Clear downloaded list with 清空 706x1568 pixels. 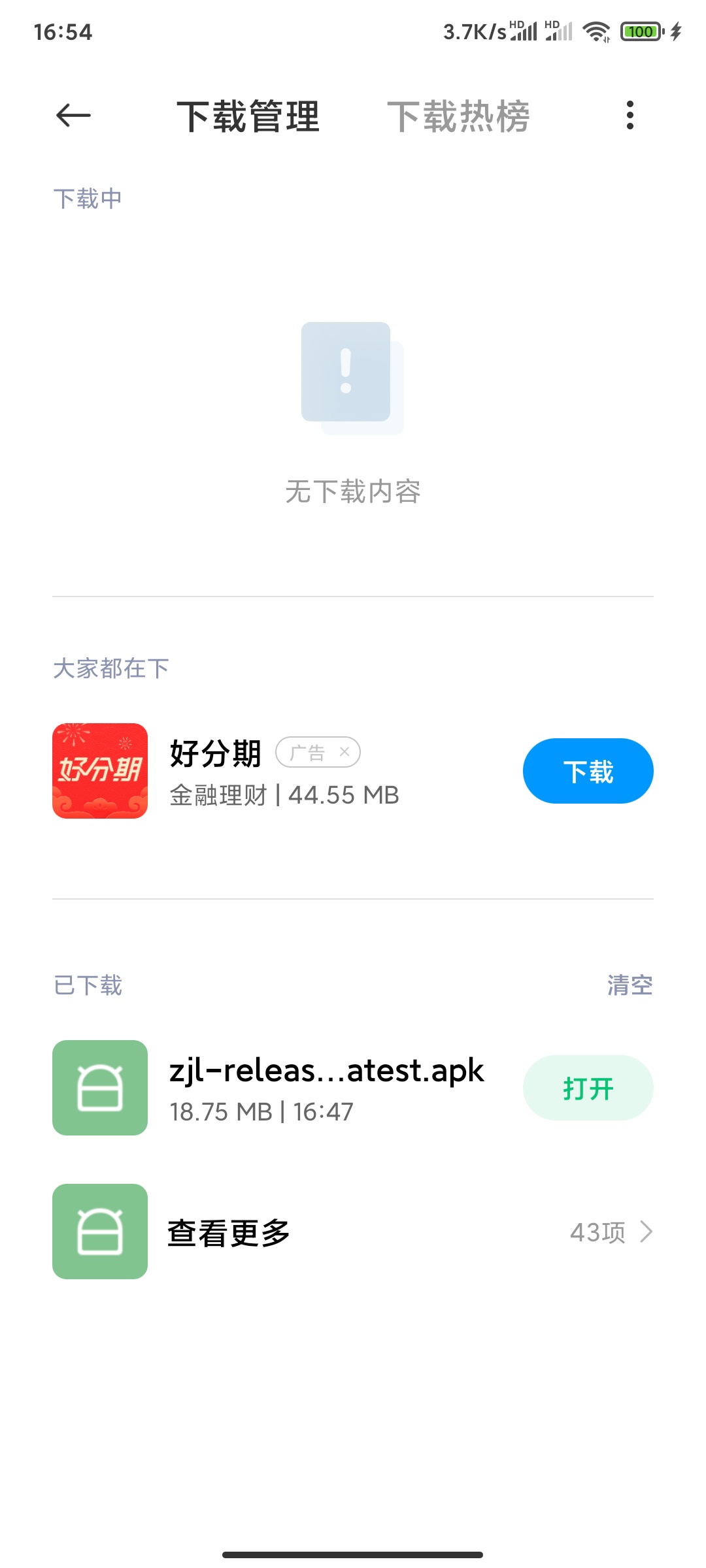pyautogui.click(x=630, y=985)
